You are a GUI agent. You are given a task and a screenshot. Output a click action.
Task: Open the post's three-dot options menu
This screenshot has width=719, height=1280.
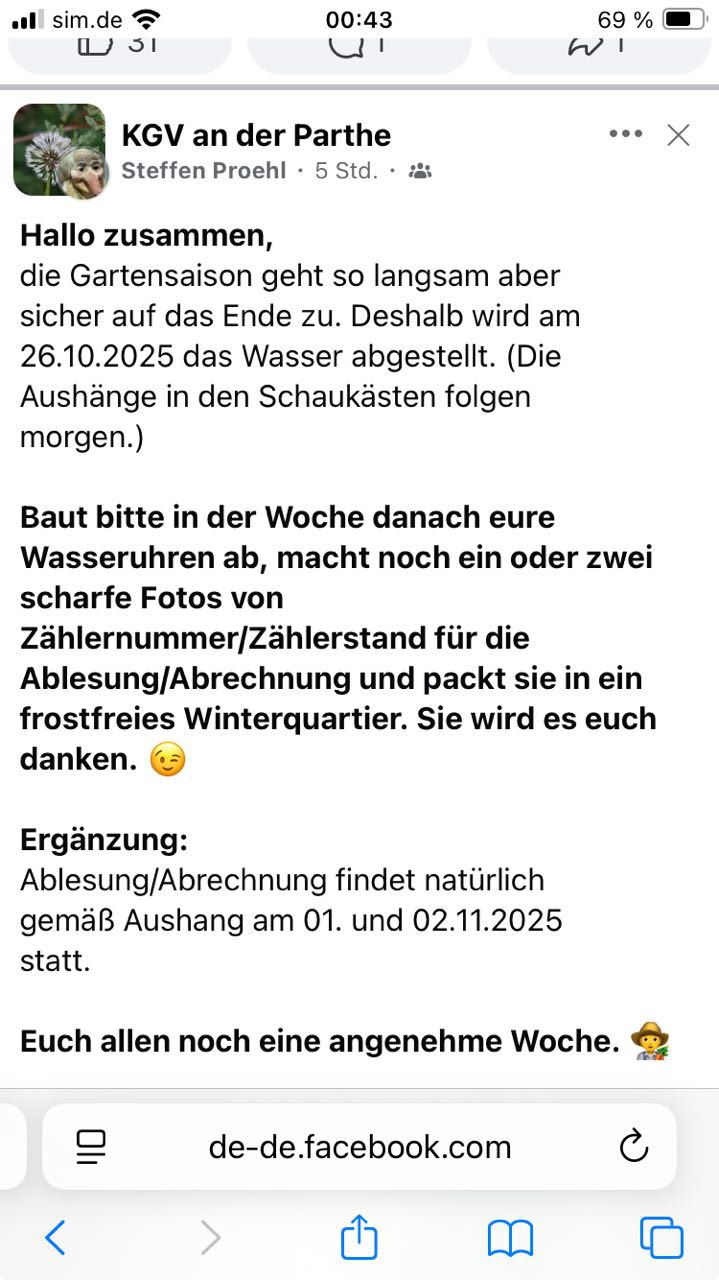tap(626, 135)
